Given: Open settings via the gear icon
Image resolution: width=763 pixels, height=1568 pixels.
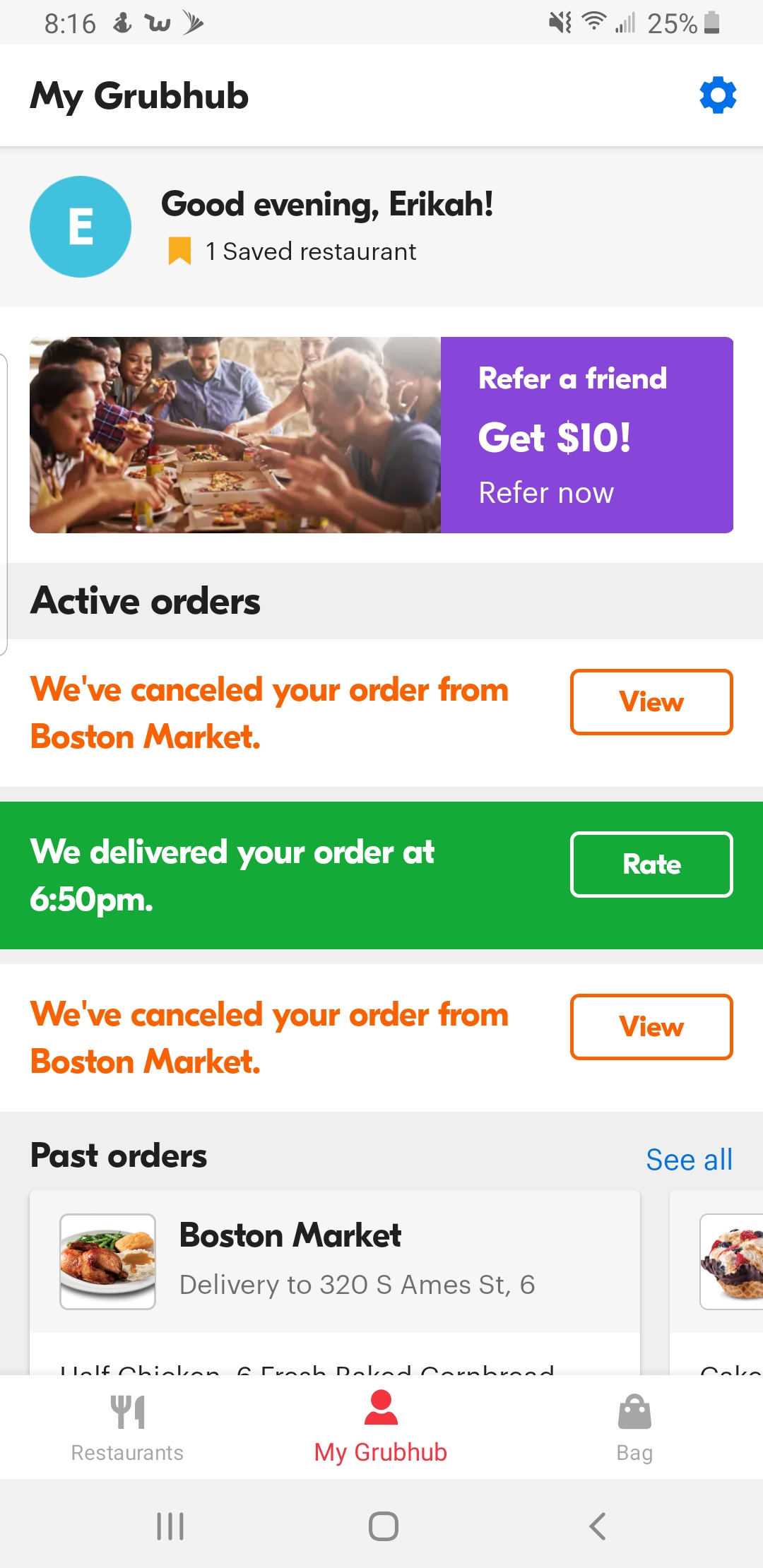Looking at the screenshot, I should coord(718,95).
